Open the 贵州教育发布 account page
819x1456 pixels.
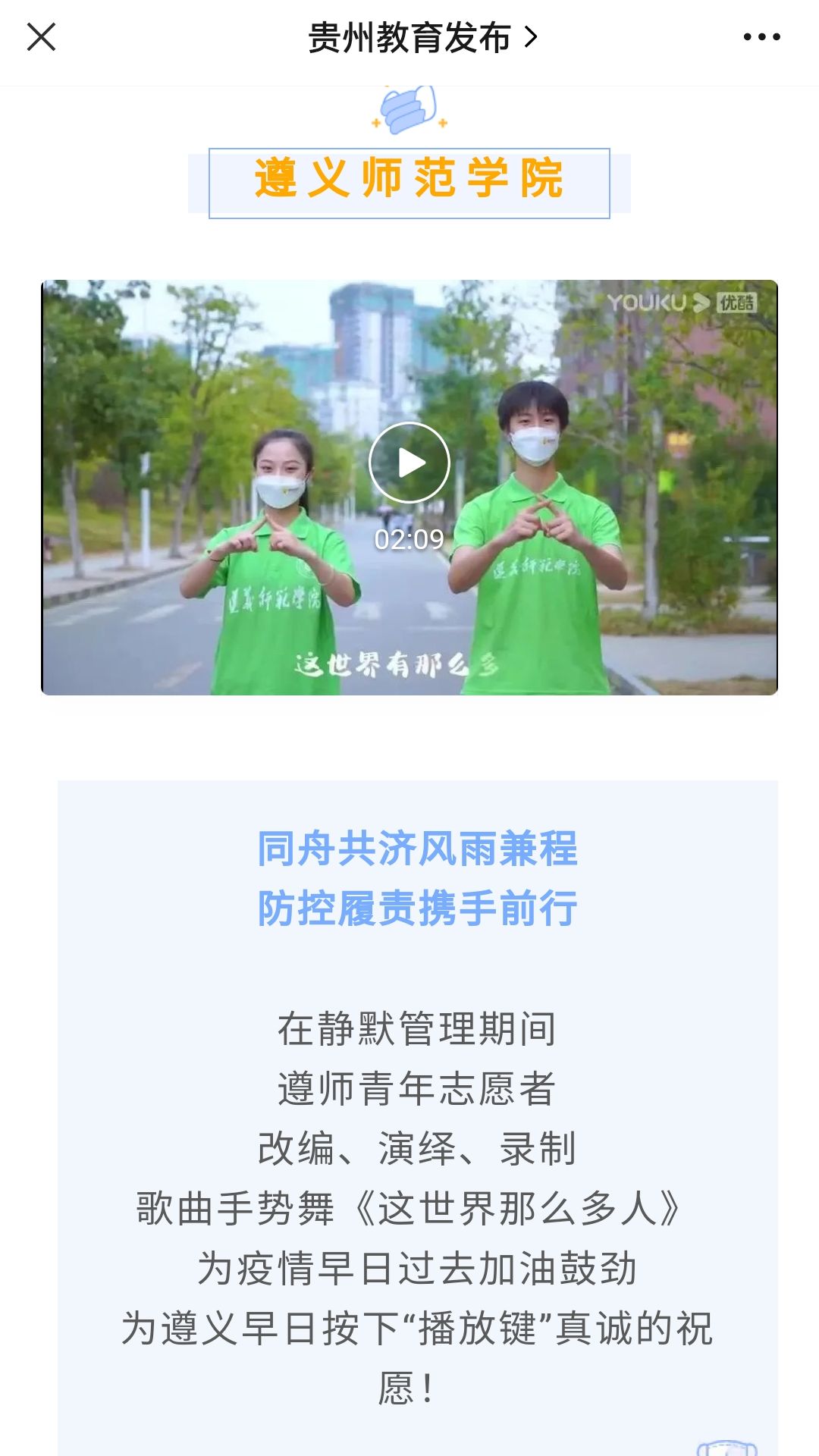(422, 37)
